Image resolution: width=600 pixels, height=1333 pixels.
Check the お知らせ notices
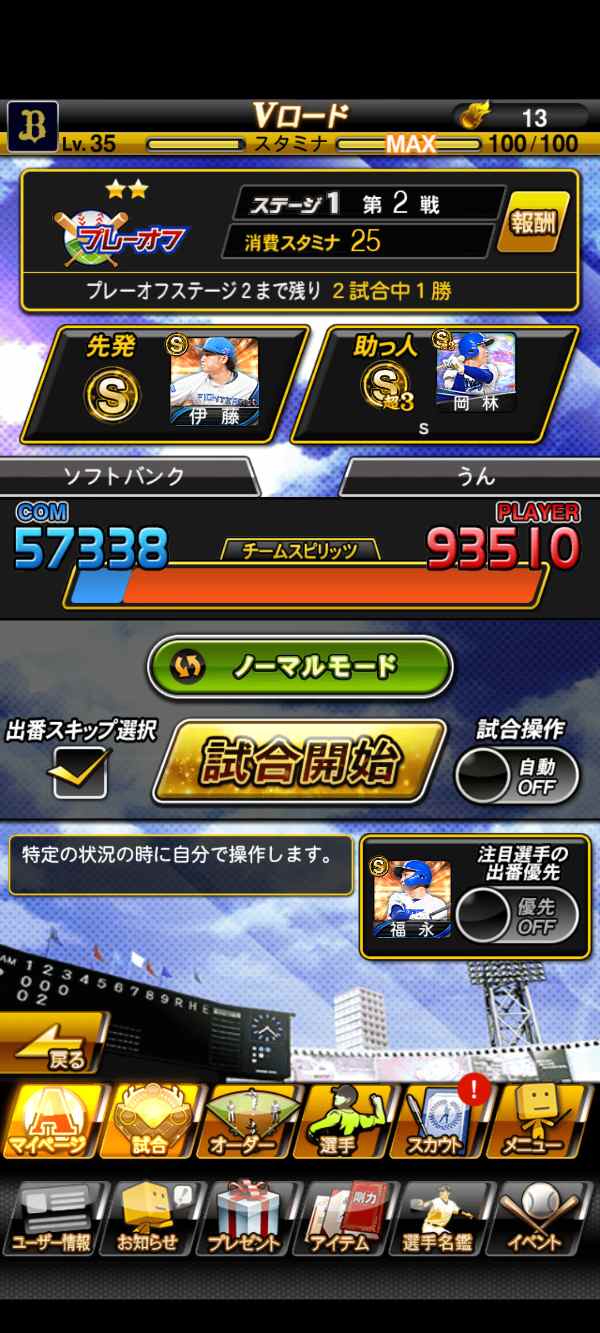point(150,1218)
